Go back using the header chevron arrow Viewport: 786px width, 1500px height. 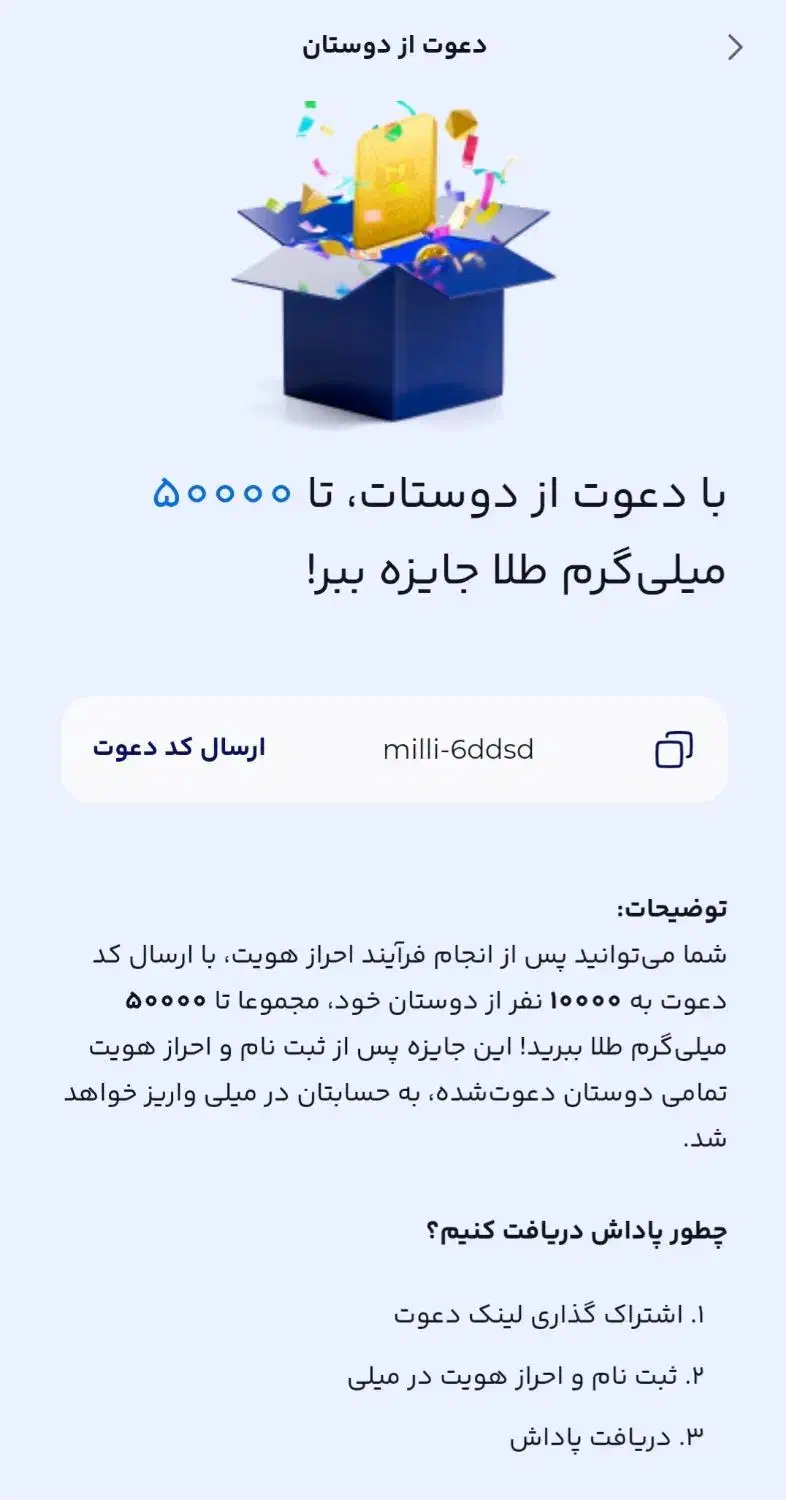point(735,47)
